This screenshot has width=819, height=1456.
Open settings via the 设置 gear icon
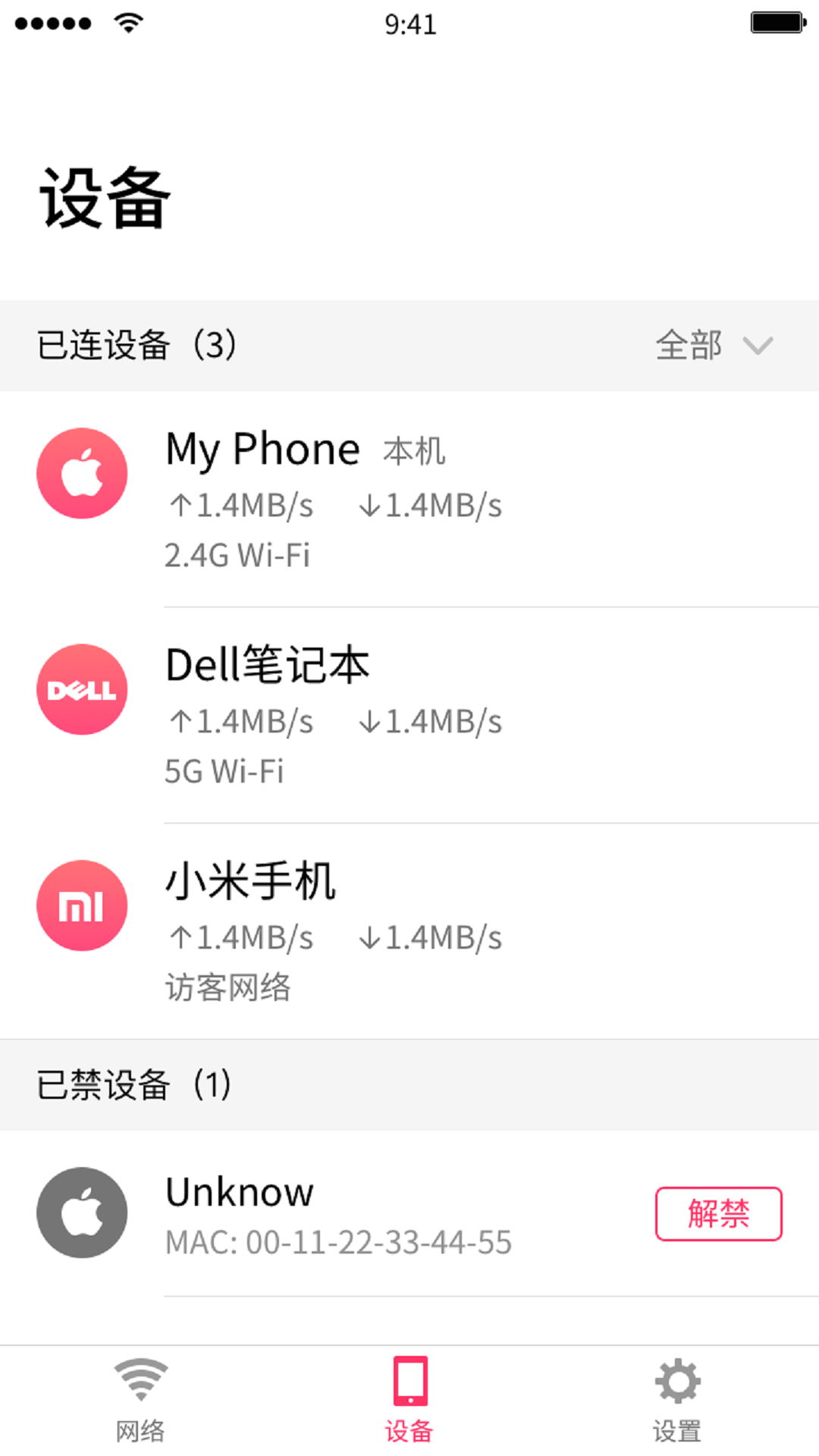pos(677,1382)
